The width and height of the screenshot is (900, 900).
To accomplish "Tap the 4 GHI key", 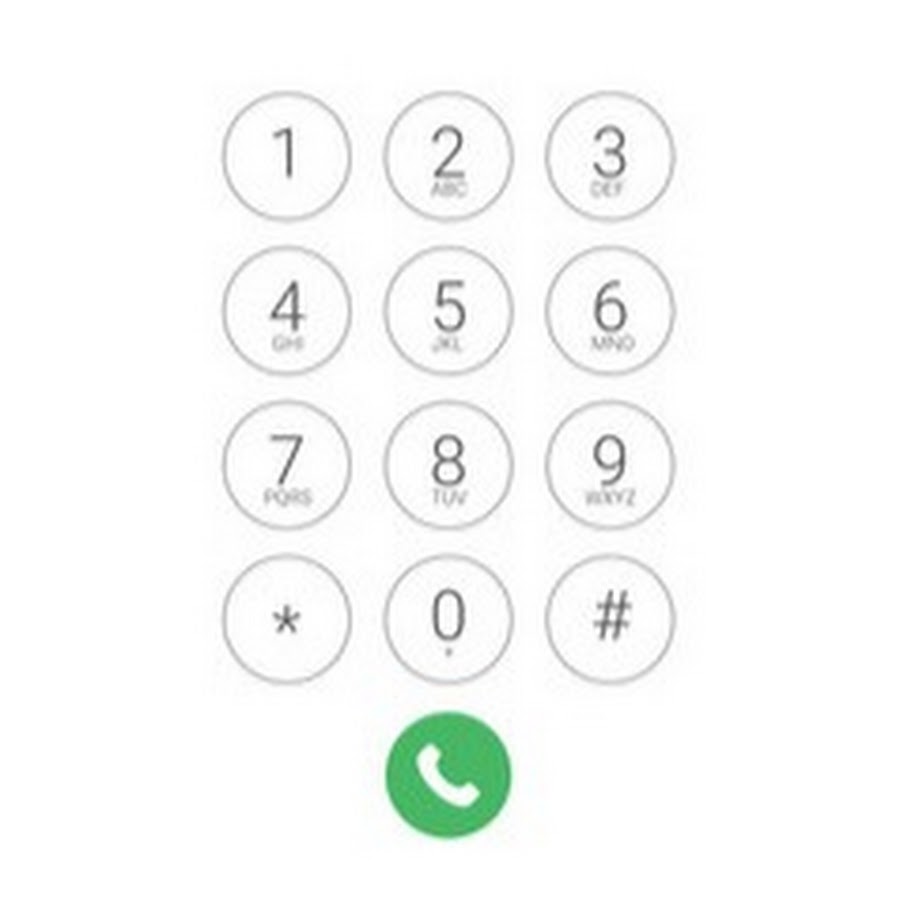I will pos(287,311).
